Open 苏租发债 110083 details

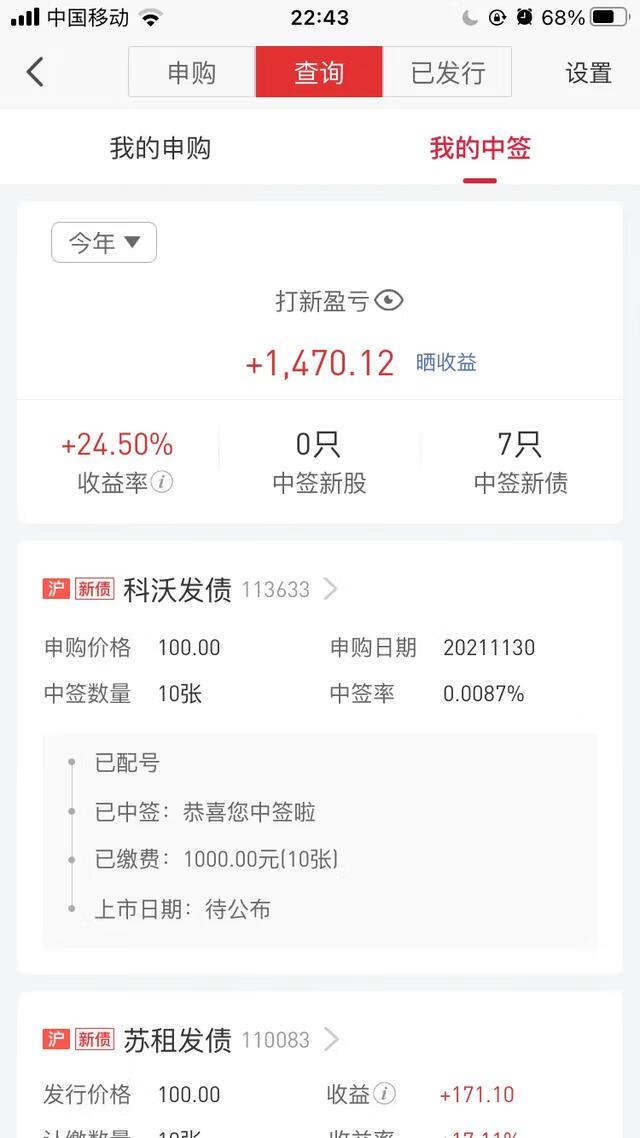[x=330, y=1040]
